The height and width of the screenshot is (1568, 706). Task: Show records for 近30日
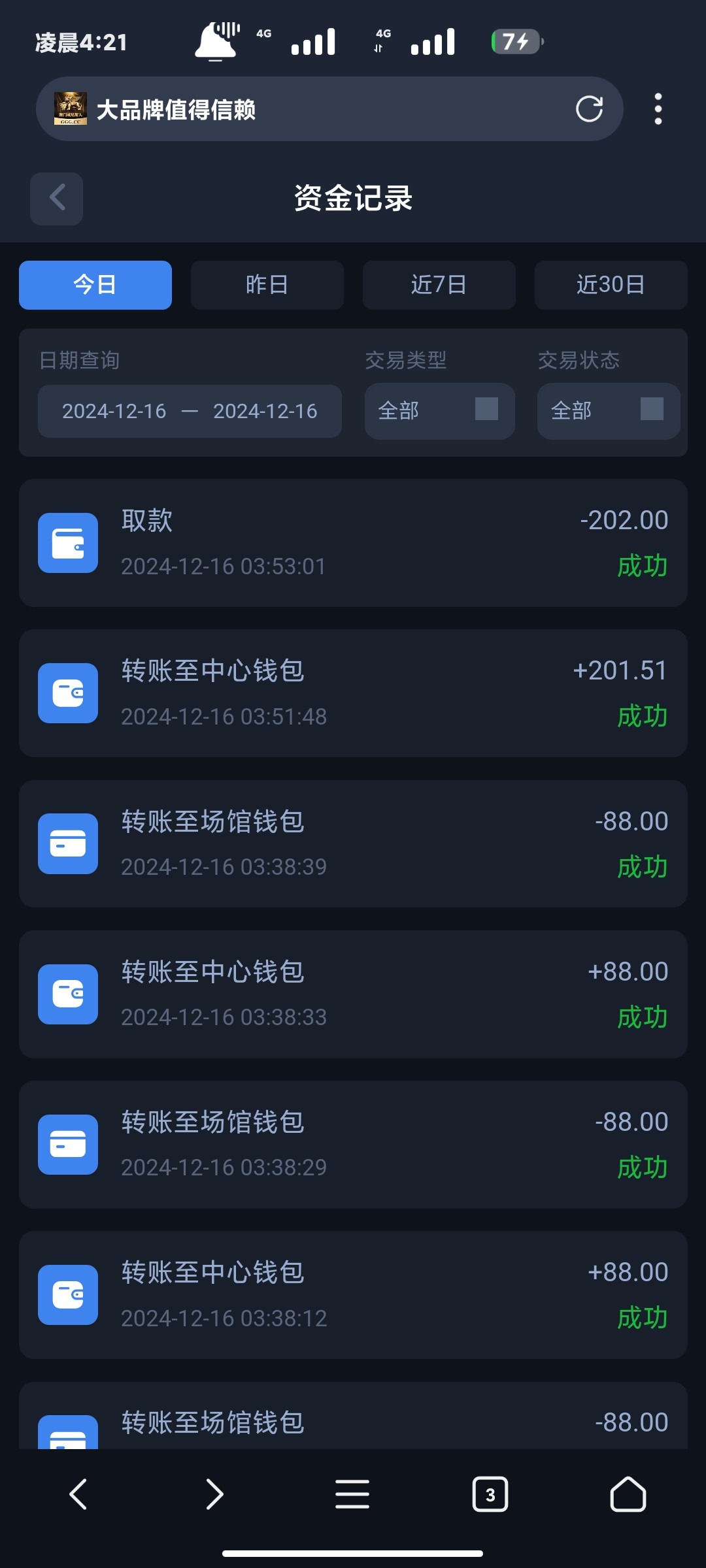pos(611,285)
